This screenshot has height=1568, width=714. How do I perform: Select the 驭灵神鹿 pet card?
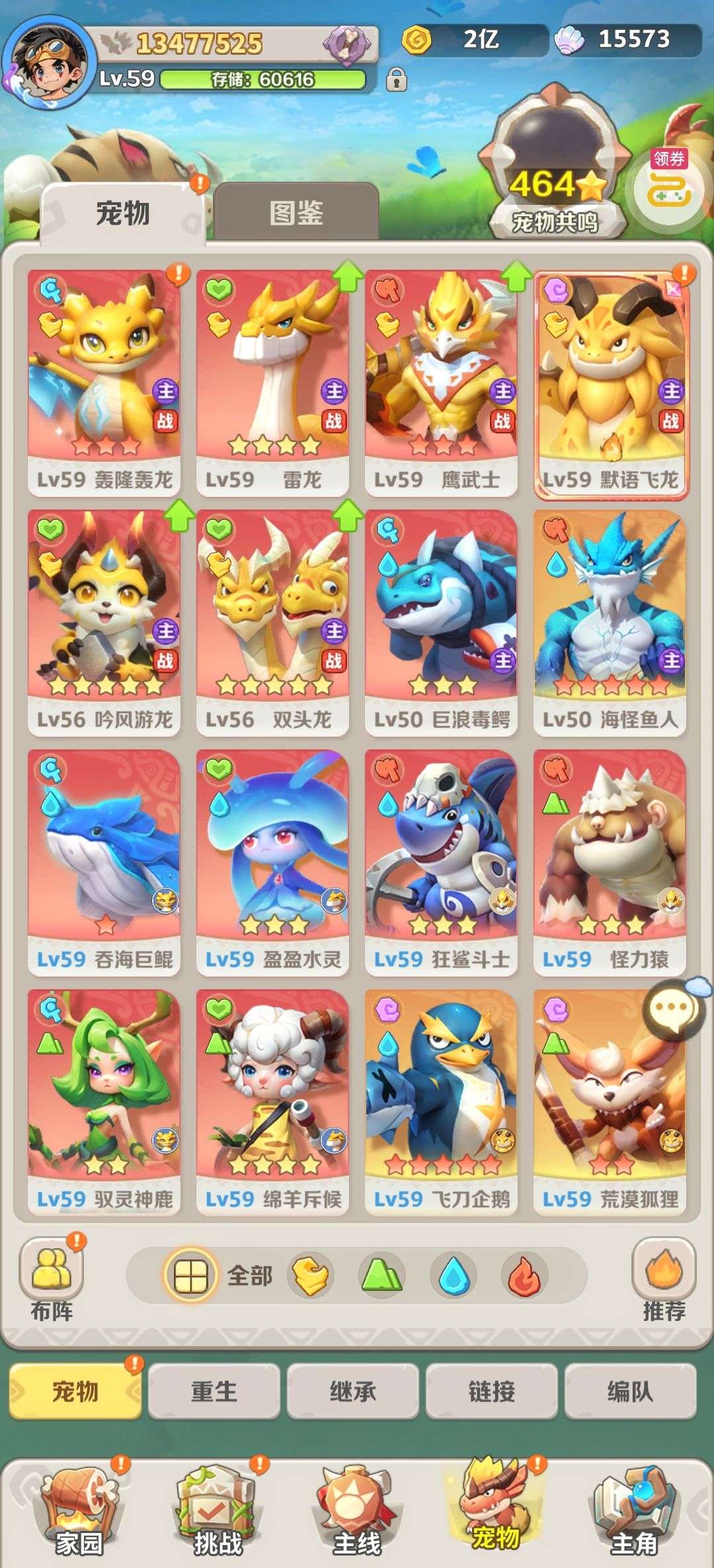pos(104,1102)
